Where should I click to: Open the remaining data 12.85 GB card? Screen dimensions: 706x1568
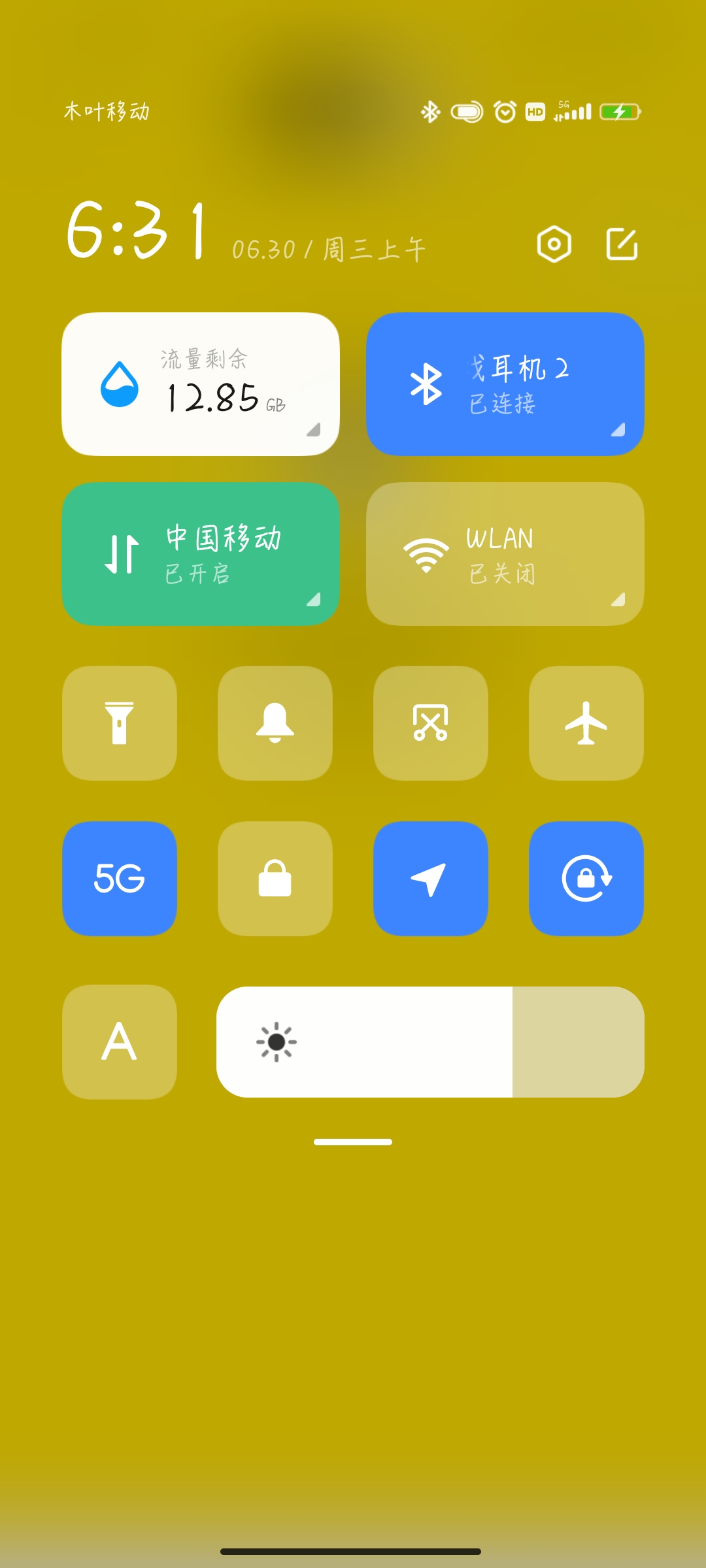(x=201, y=384)
